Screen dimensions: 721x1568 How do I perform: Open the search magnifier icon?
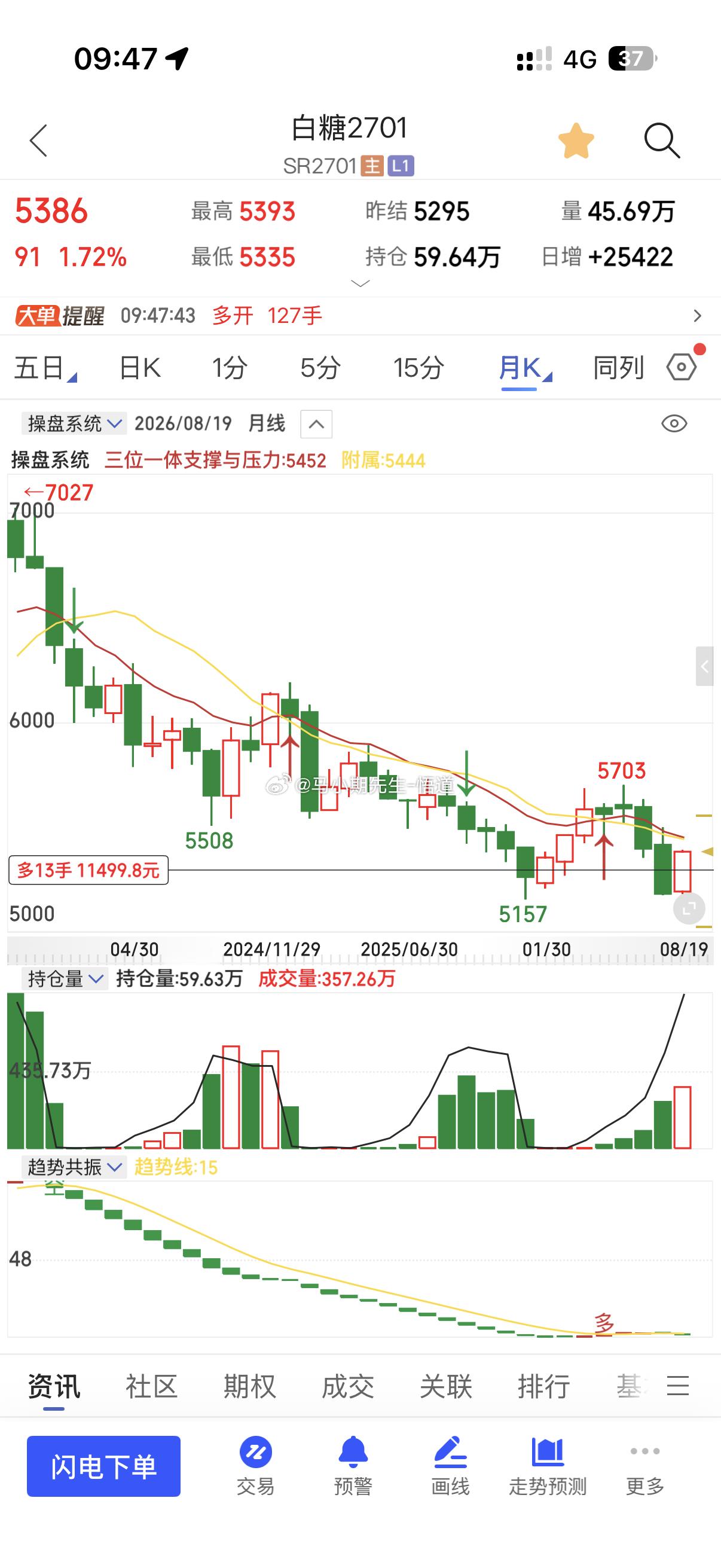pos(662,141)
